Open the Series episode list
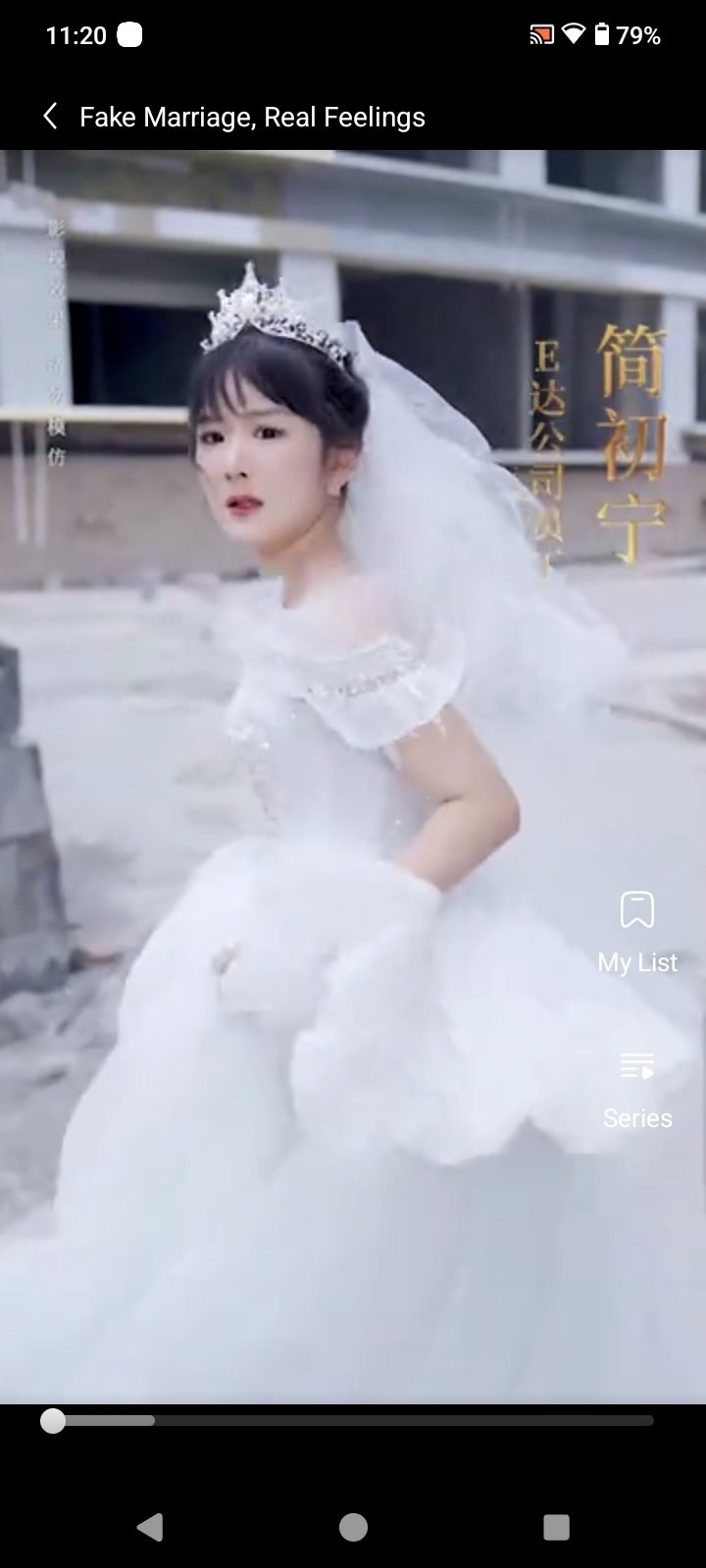The image size is (706, 1568). point(637,1088)
